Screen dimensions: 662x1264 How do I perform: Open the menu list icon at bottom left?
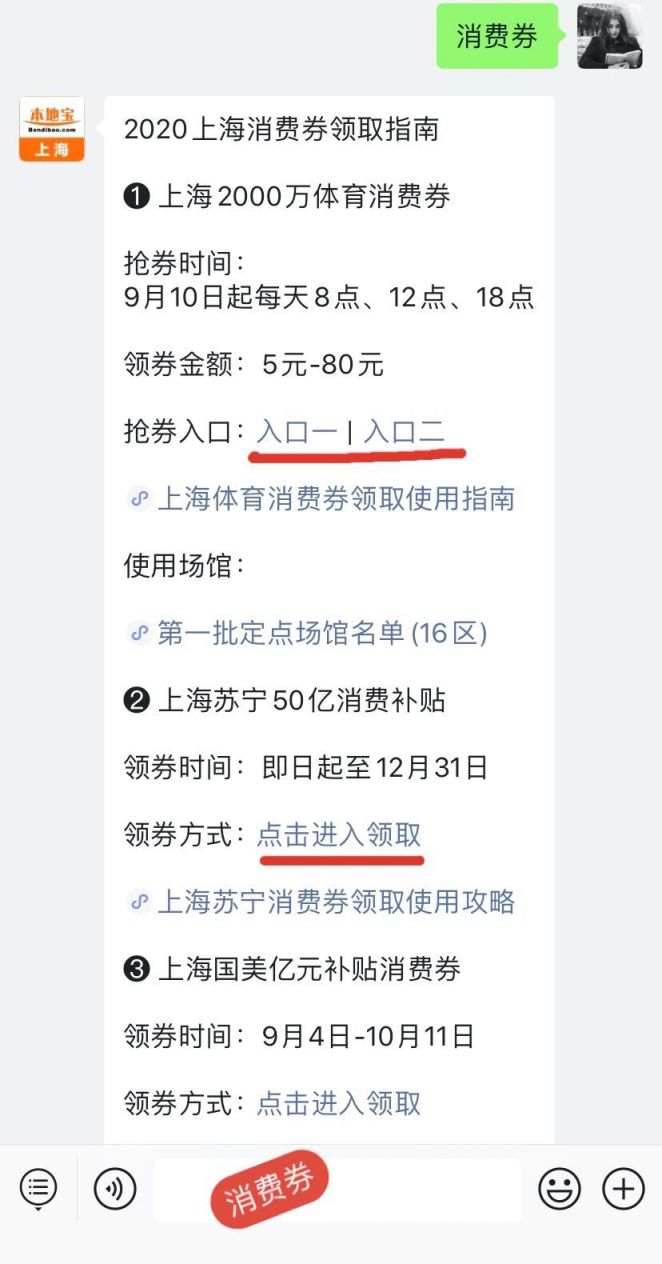point(38,1189)
